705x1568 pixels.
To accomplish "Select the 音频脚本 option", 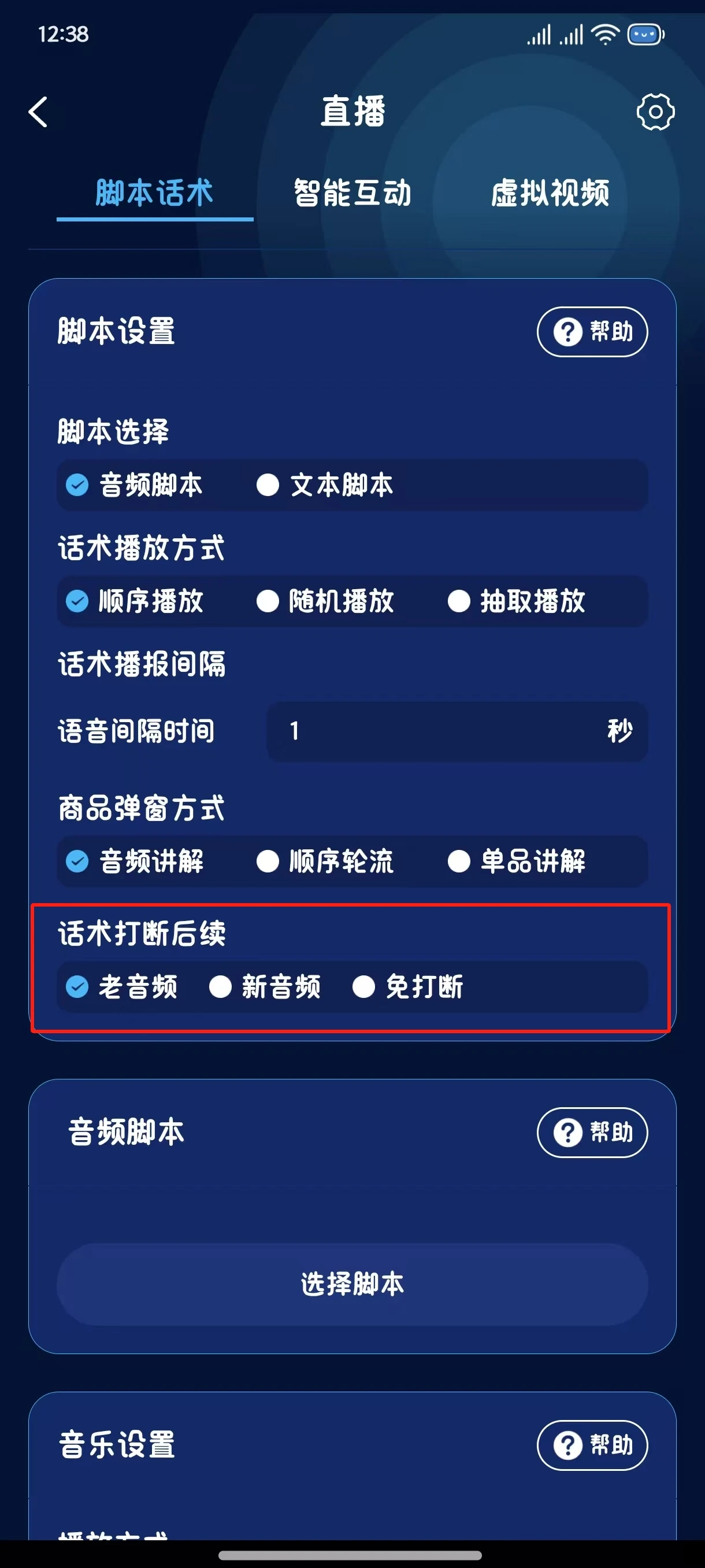I will 134,485.
